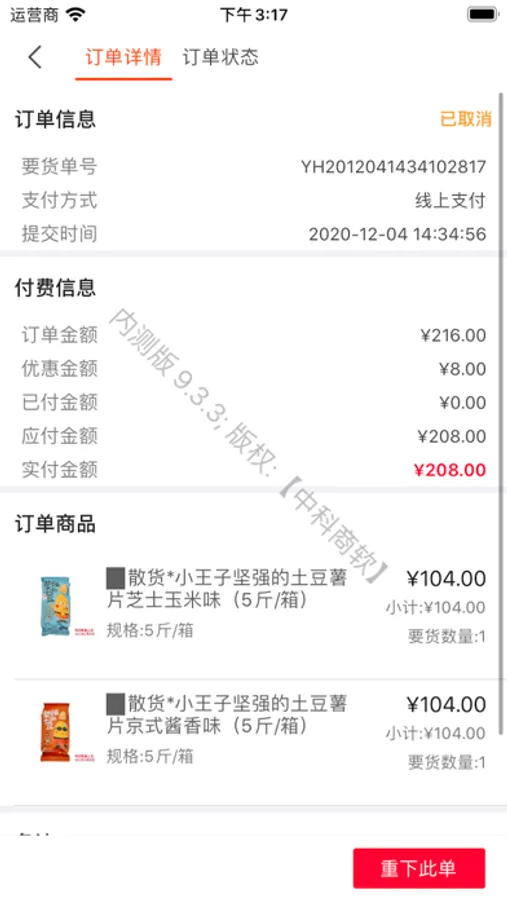507x900 pixels.
Task: Open the 芝士玉米味 potato chips item
Action: tap(253, 608)
